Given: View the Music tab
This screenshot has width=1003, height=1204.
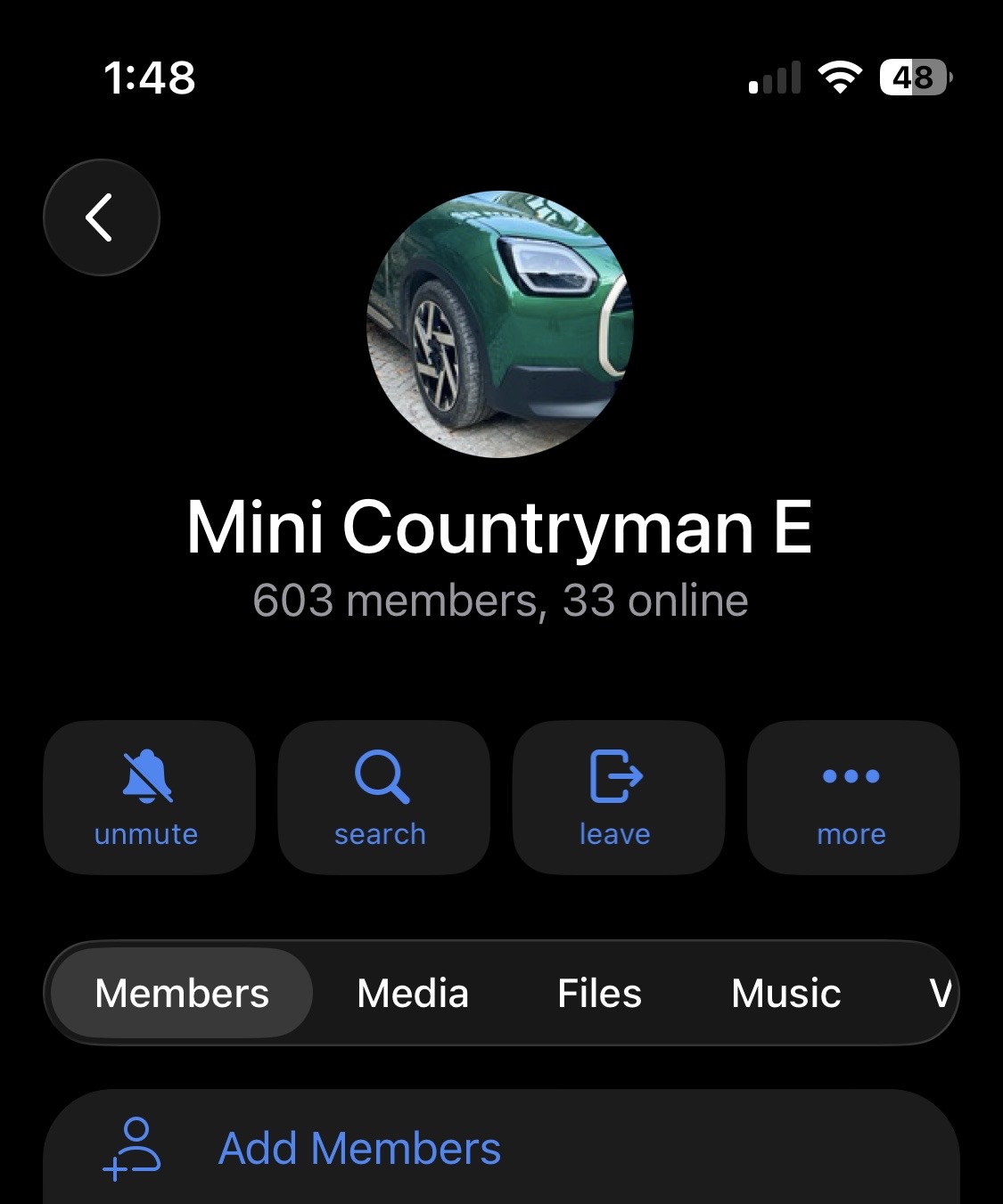Looking at the screenshot, I should (785, 993).
